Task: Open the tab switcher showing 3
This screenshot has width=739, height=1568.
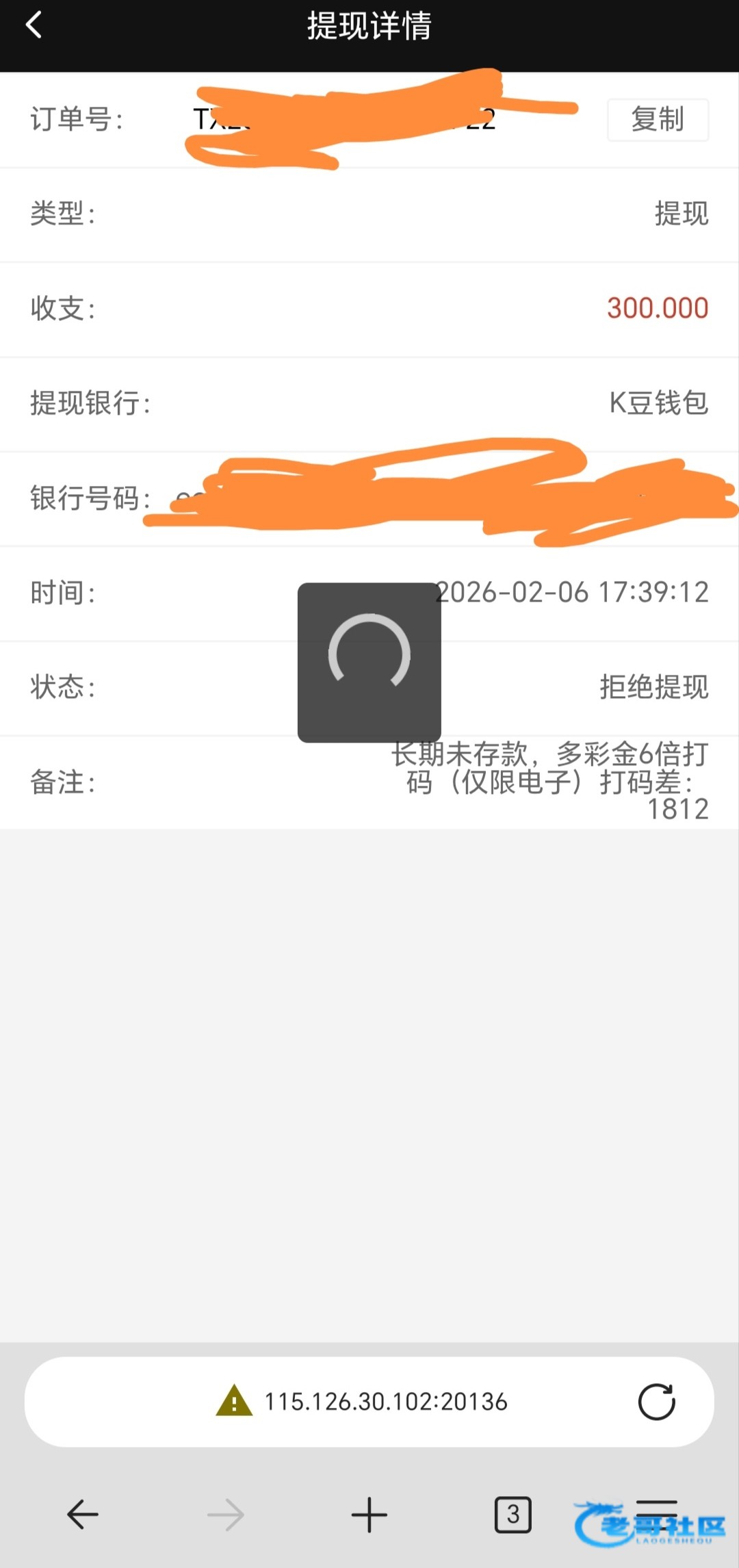Action: coord(513,1514)
